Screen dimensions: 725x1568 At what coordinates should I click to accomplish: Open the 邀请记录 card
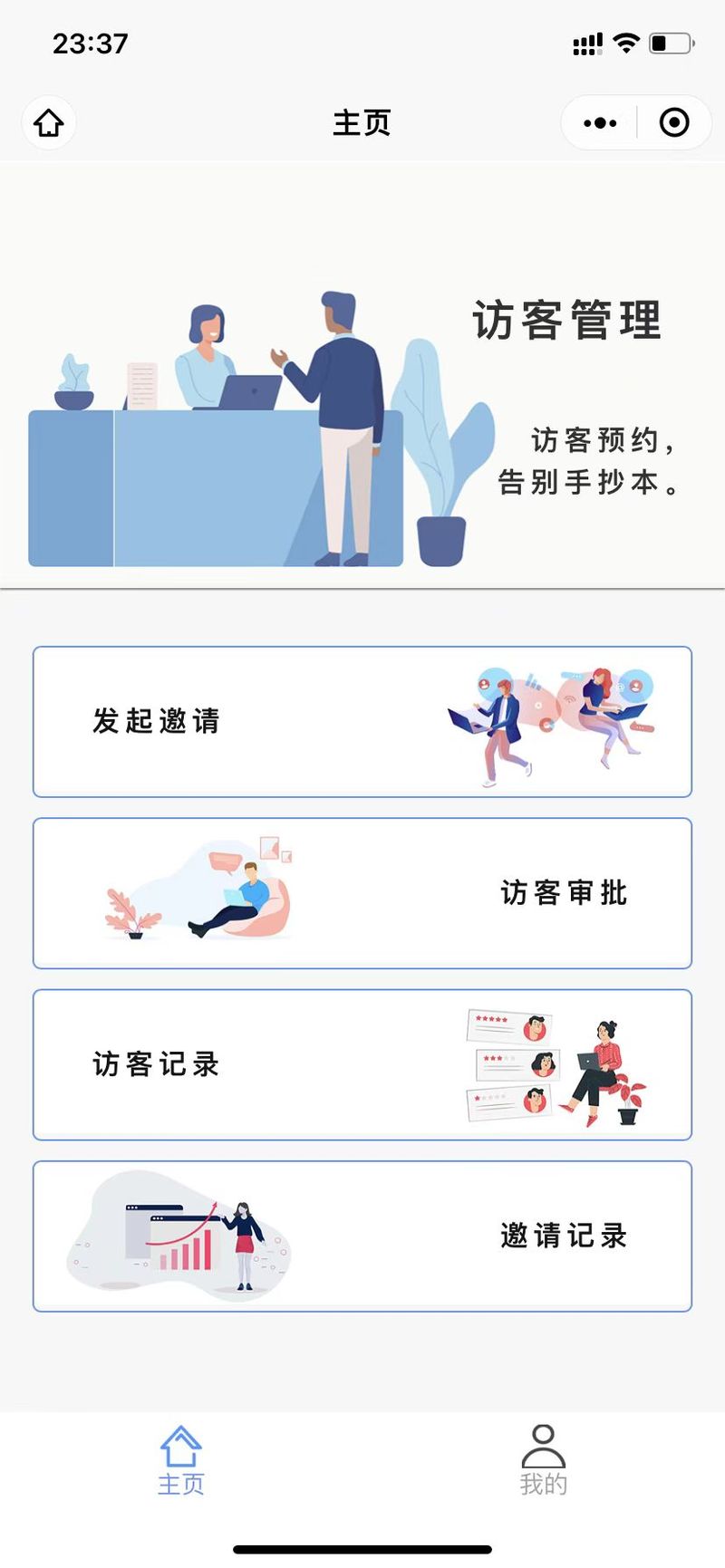click(362, 1236)
